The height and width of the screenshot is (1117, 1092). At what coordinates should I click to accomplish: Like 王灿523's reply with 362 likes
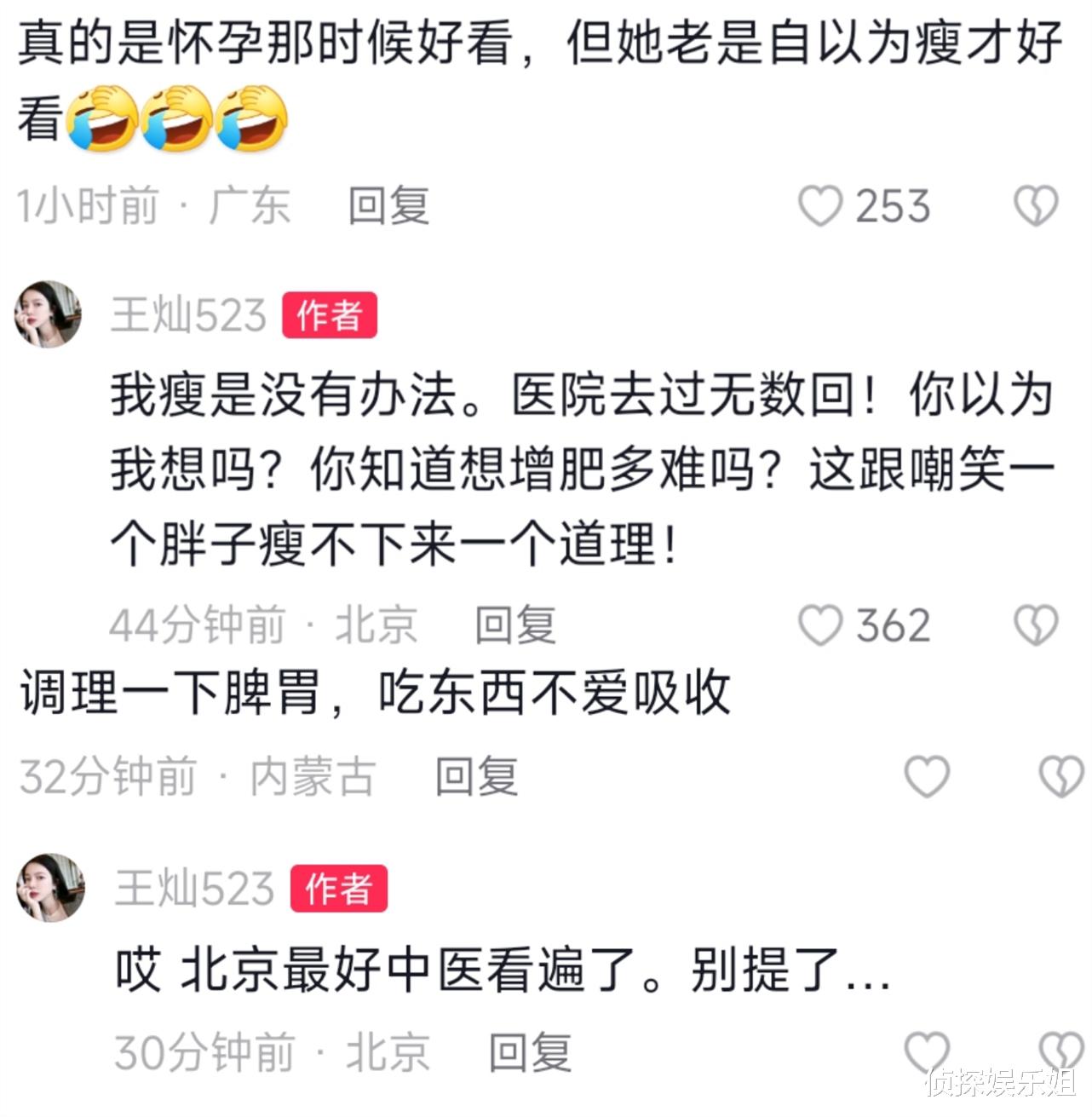(821, 625)
